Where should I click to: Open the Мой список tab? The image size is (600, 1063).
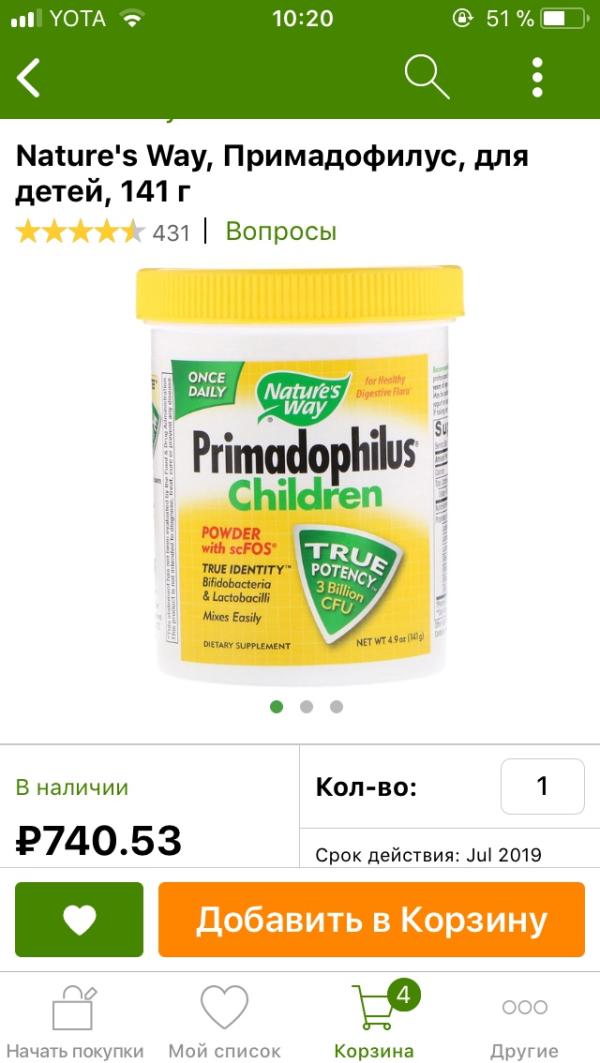[224, 1020]
